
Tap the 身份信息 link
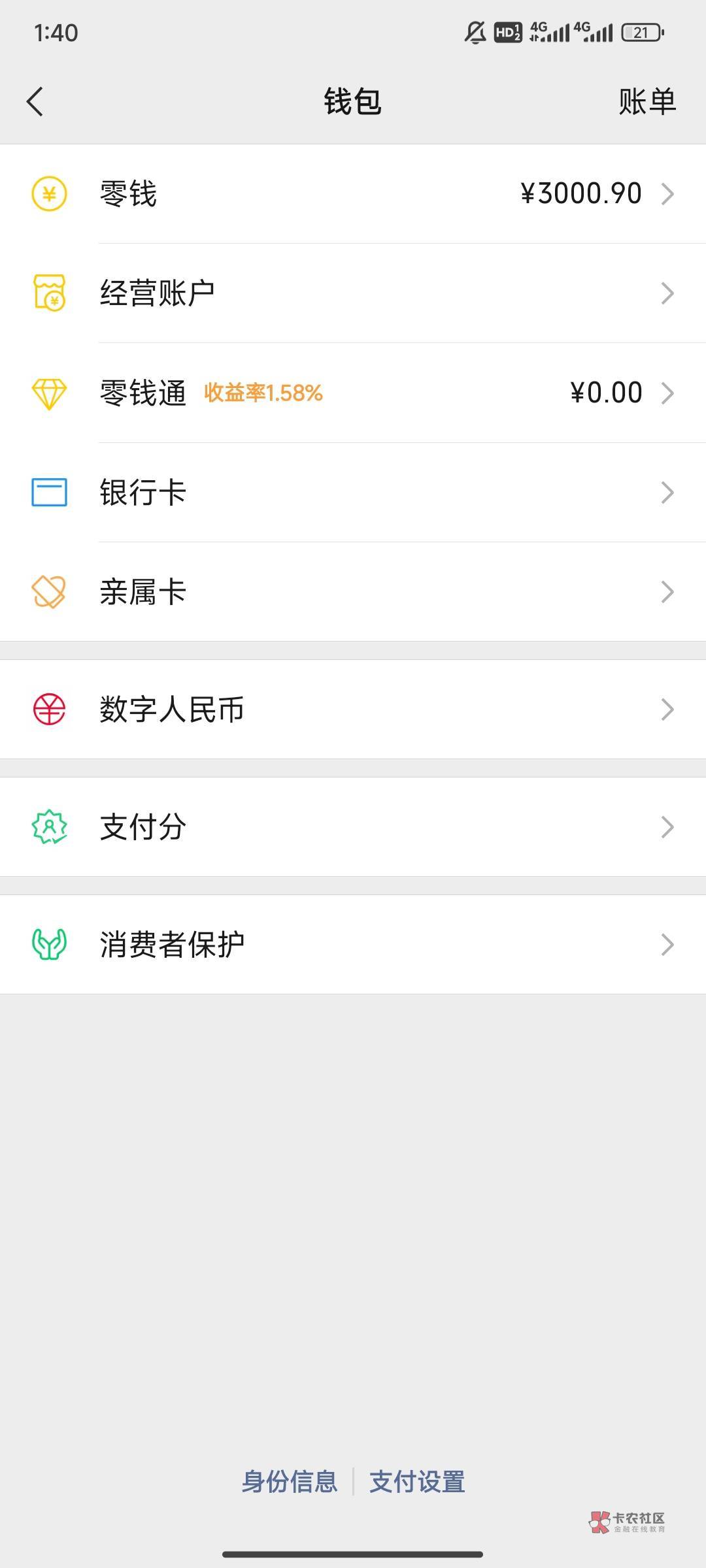pyautogui.click(x=290, y=1482)
